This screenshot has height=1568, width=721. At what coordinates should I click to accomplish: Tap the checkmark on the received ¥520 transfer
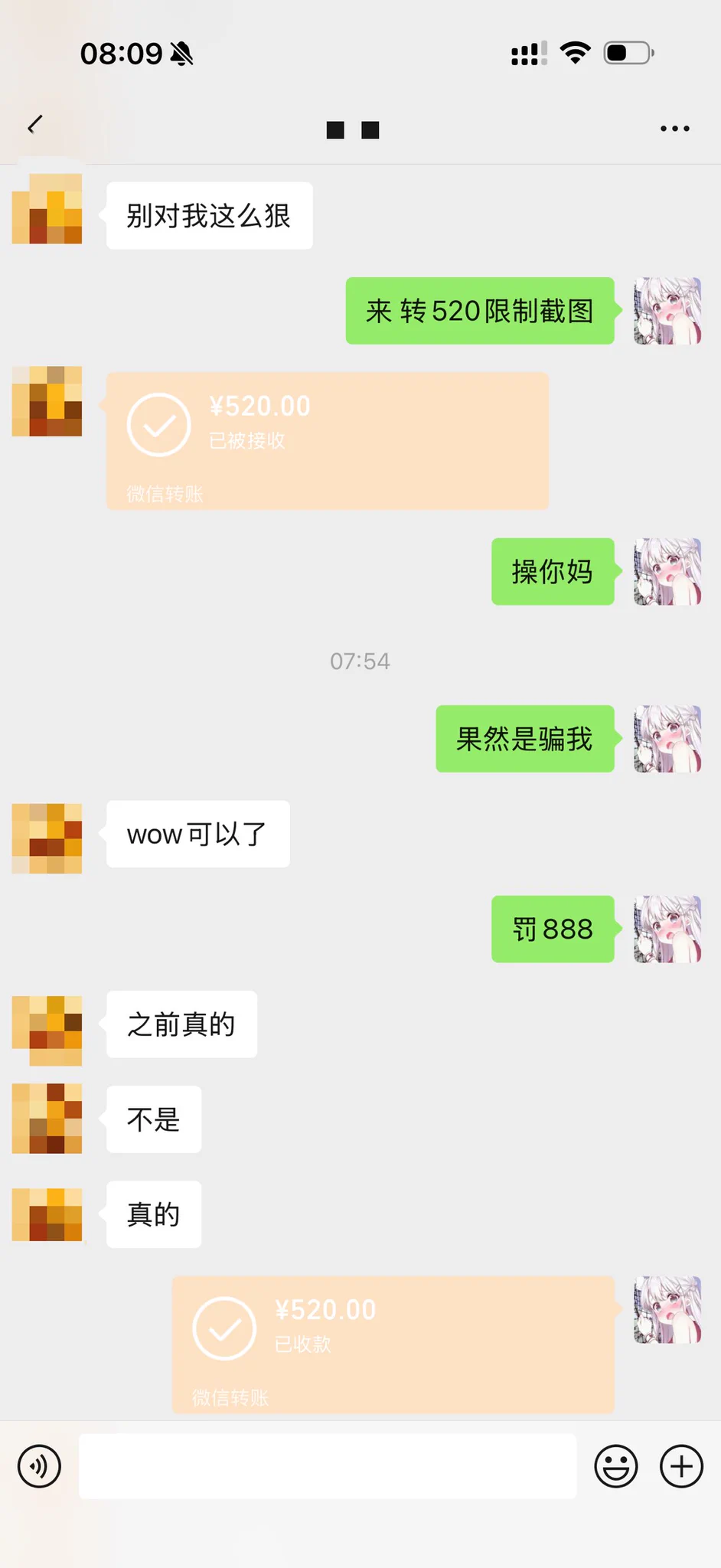point(158,425)
